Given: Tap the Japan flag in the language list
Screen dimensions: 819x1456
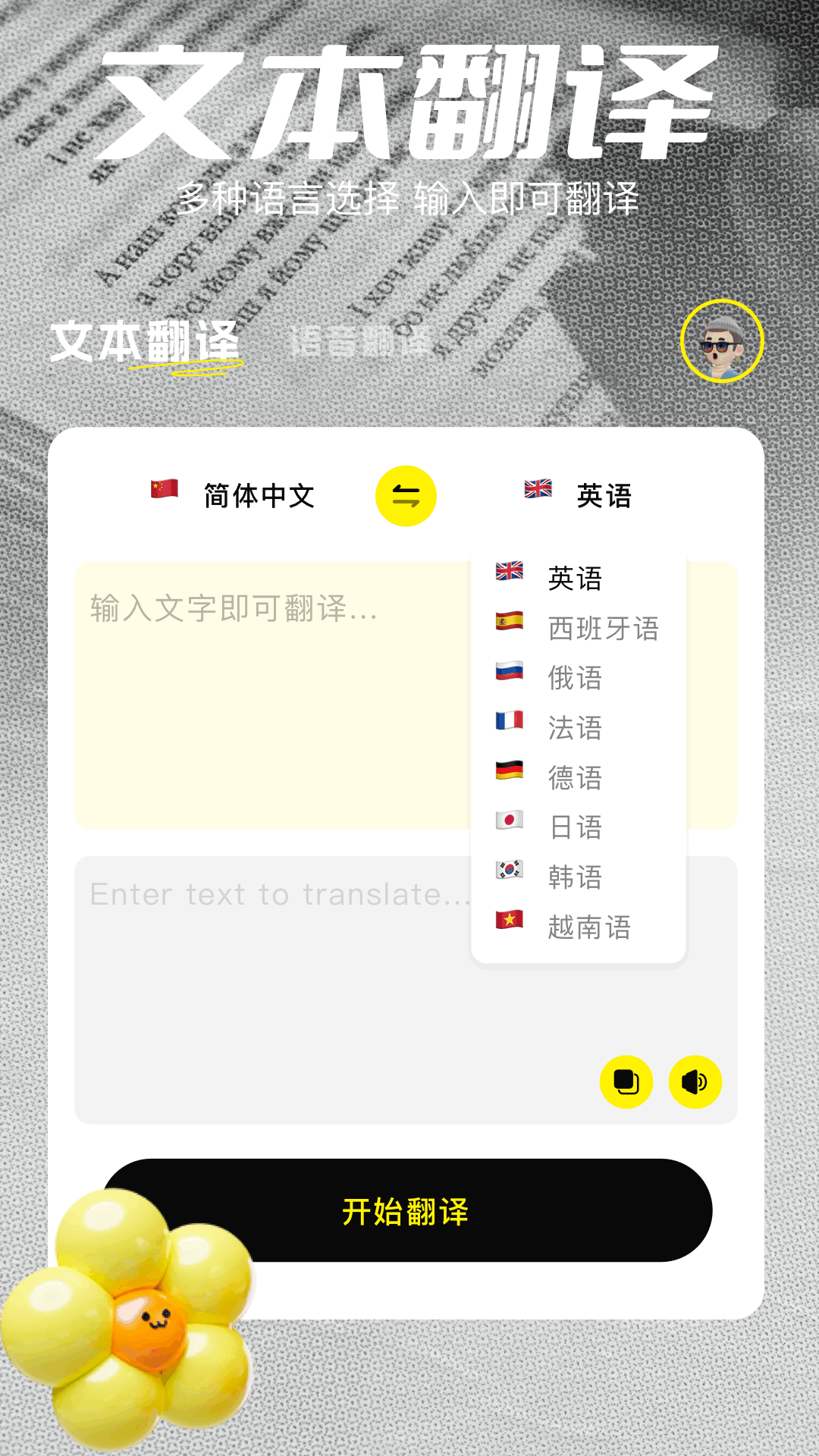Looking at the screenshot, I should point(508,829).
